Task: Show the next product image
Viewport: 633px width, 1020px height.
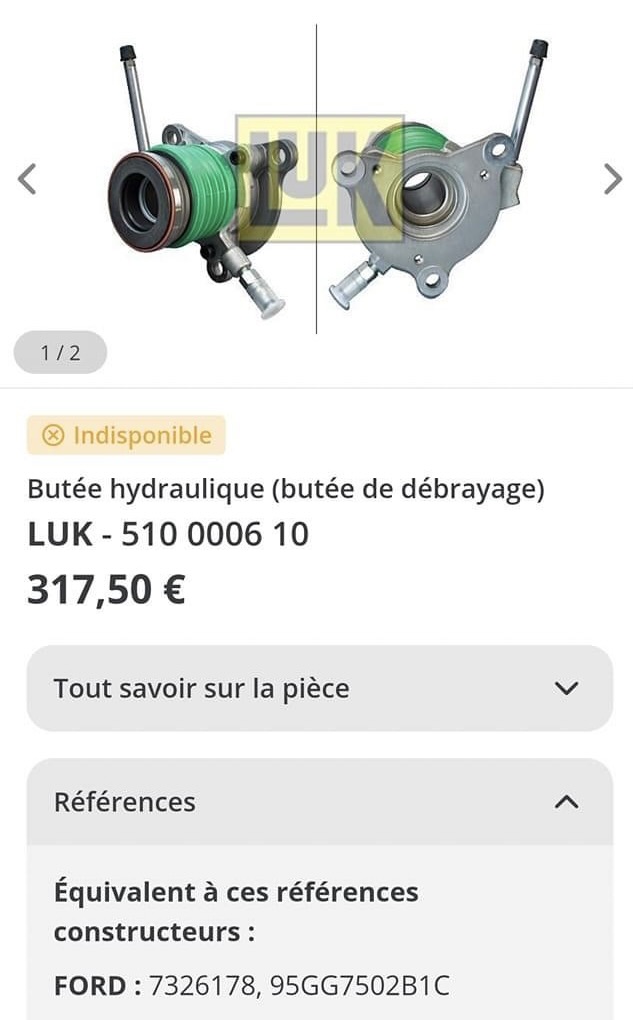Action: [612, 179]
